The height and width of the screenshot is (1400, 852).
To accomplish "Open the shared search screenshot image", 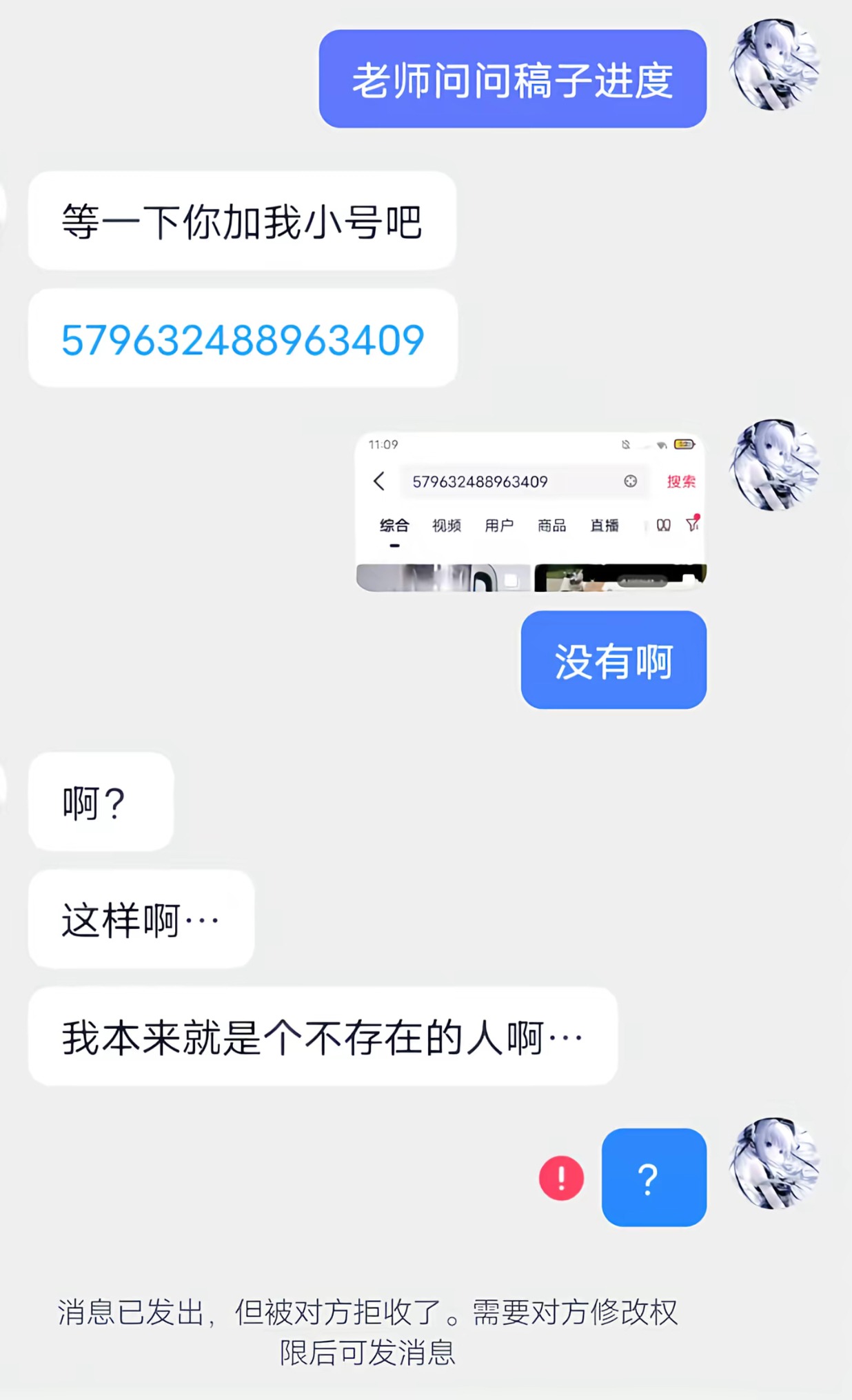I will click(530, 512).
